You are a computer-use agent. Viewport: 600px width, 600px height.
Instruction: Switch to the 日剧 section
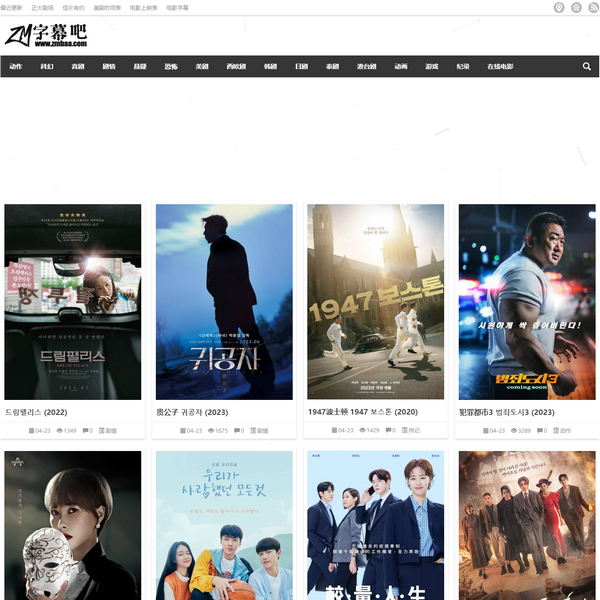(x=301, y=67)
